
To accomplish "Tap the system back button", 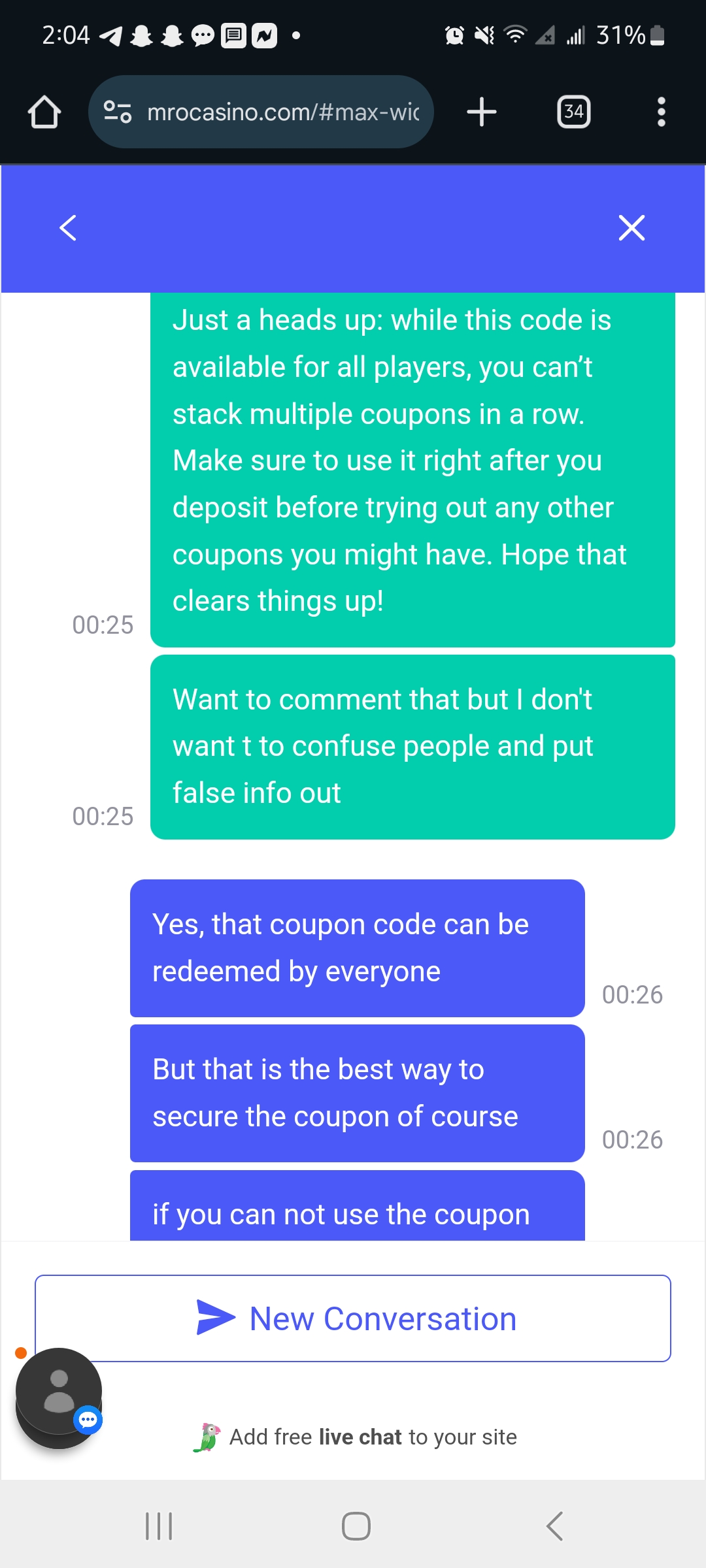I will coord(554,1526).
